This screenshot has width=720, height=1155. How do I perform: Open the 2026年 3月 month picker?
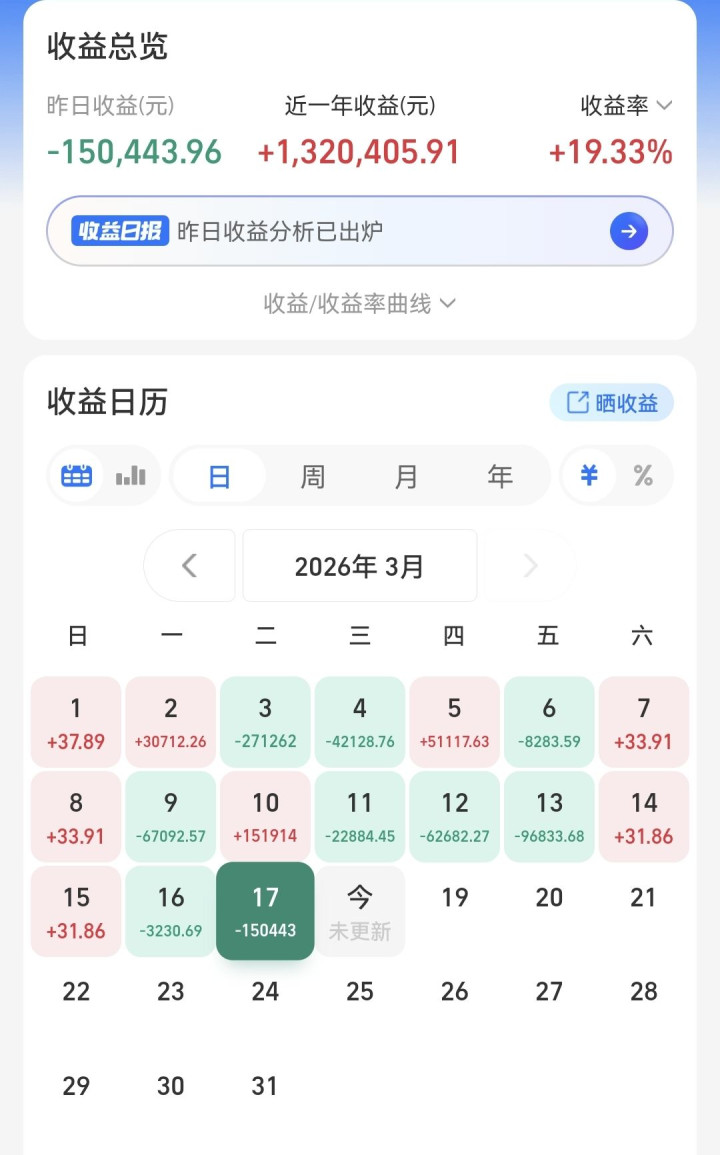360,566
